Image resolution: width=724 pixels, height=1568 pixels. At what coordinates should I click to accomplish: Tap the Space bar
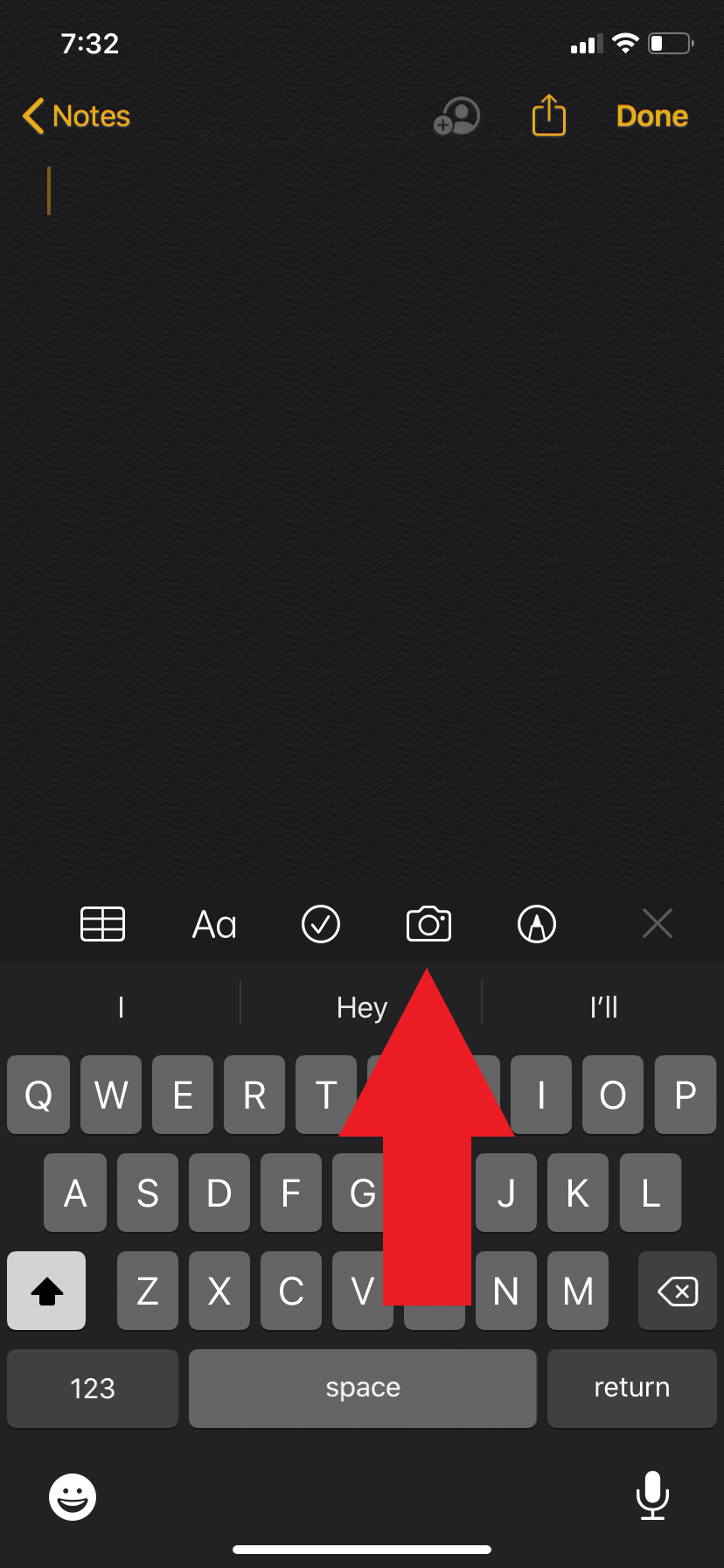(362, 1388)
